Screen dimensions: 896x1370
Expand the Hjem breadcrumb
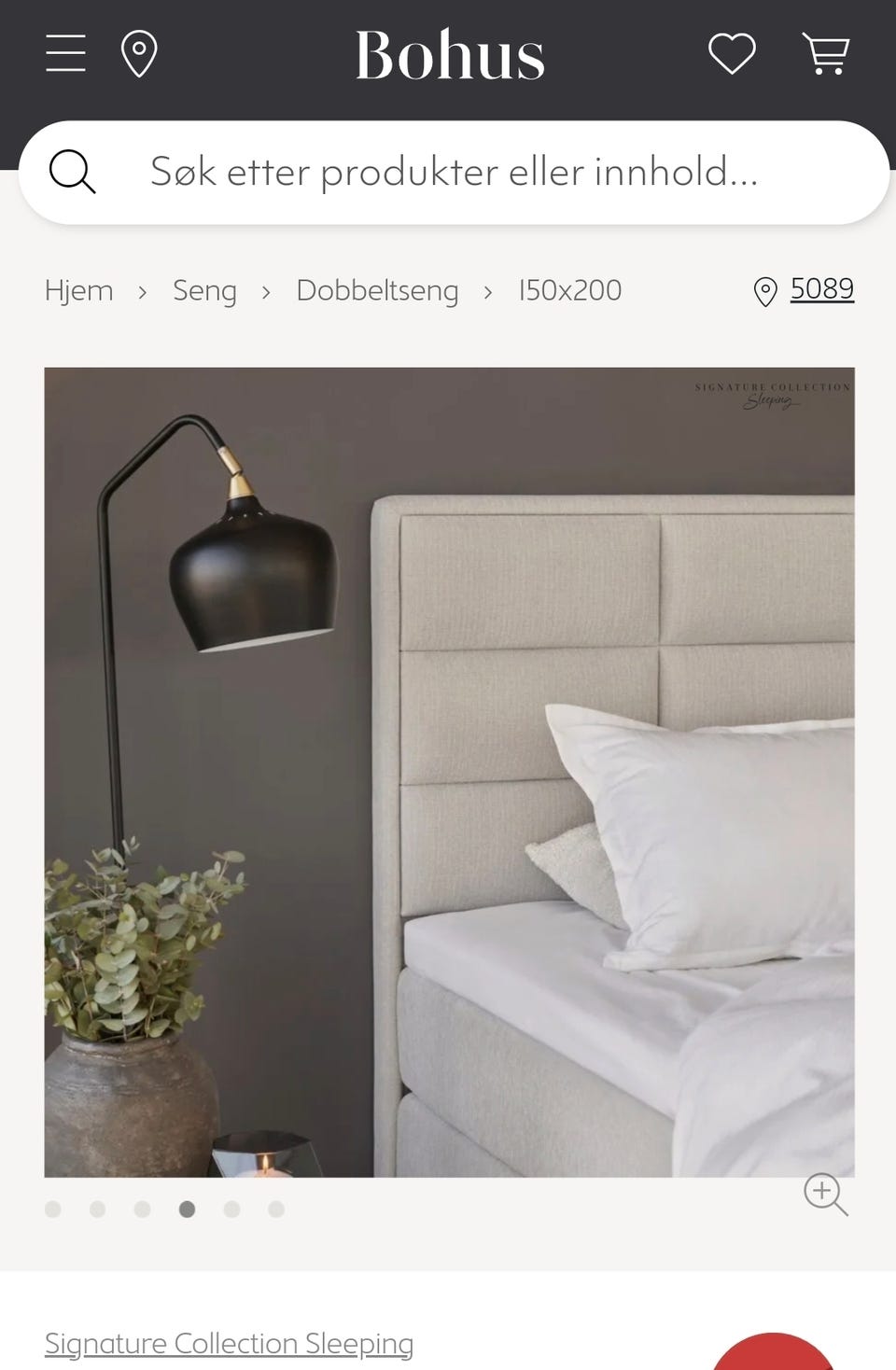[x=78, y=290]
